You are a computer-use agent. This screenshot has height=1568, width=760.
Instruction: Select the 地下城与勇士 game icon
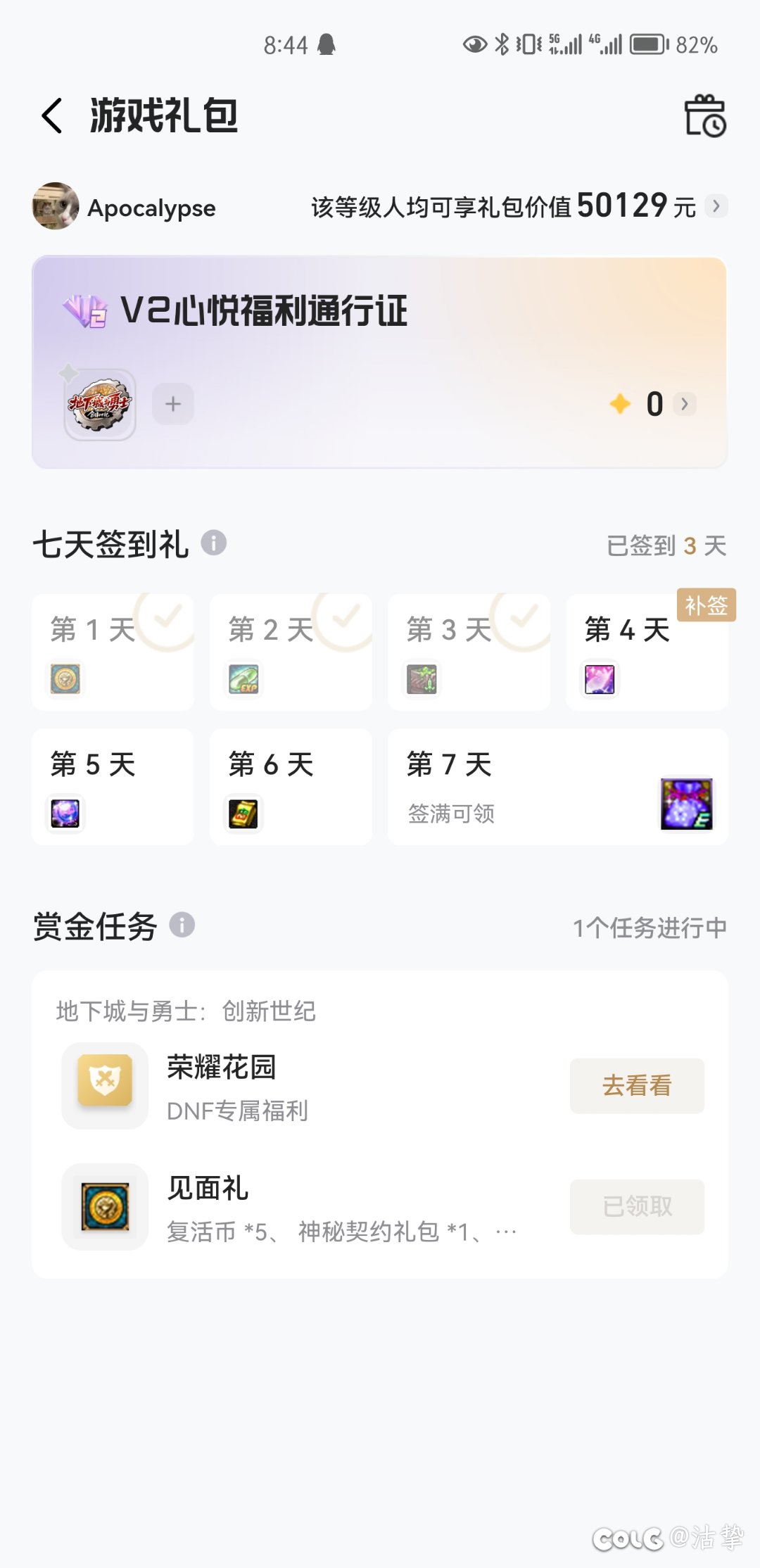click(100, 405)
